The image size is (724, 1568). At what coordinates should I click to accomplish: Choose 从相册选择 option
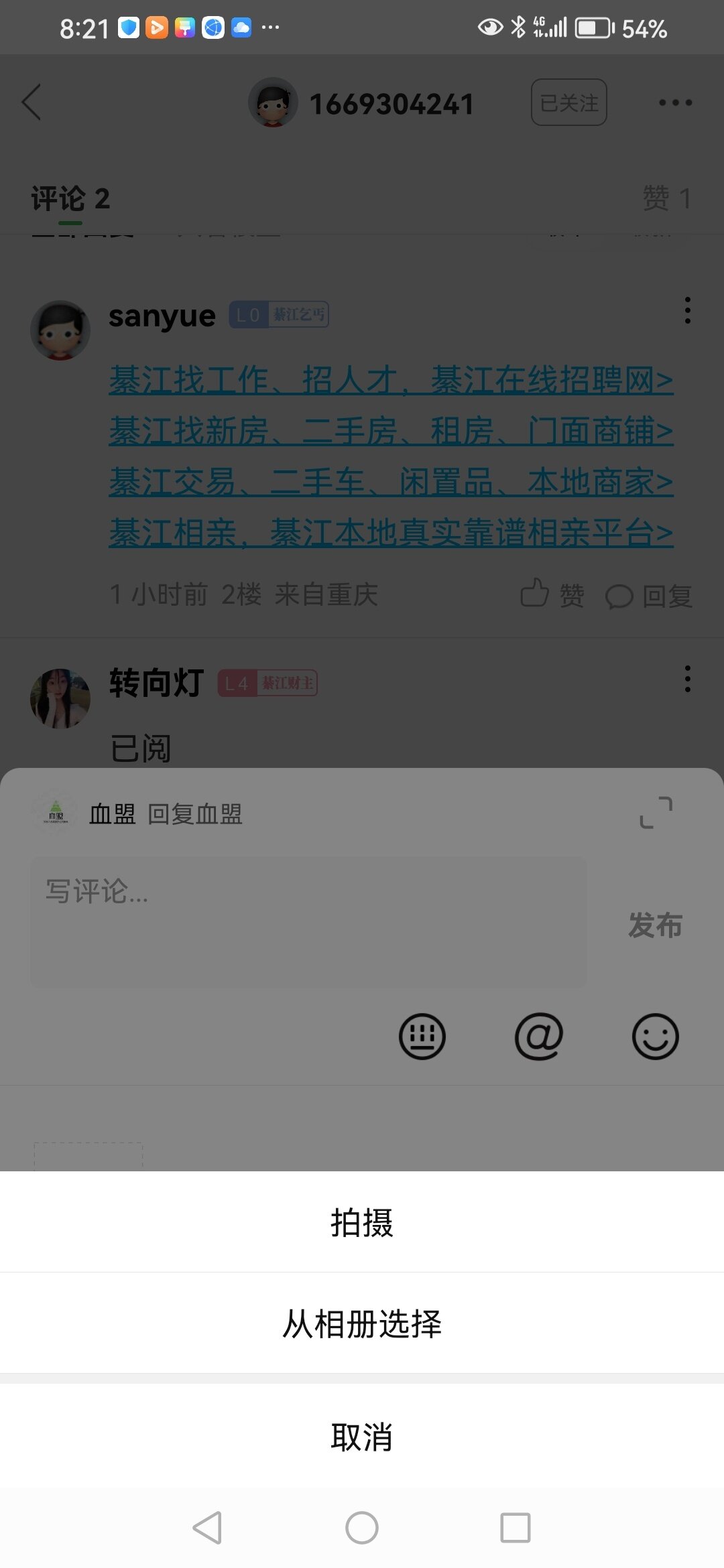(x=362, y=1324)
